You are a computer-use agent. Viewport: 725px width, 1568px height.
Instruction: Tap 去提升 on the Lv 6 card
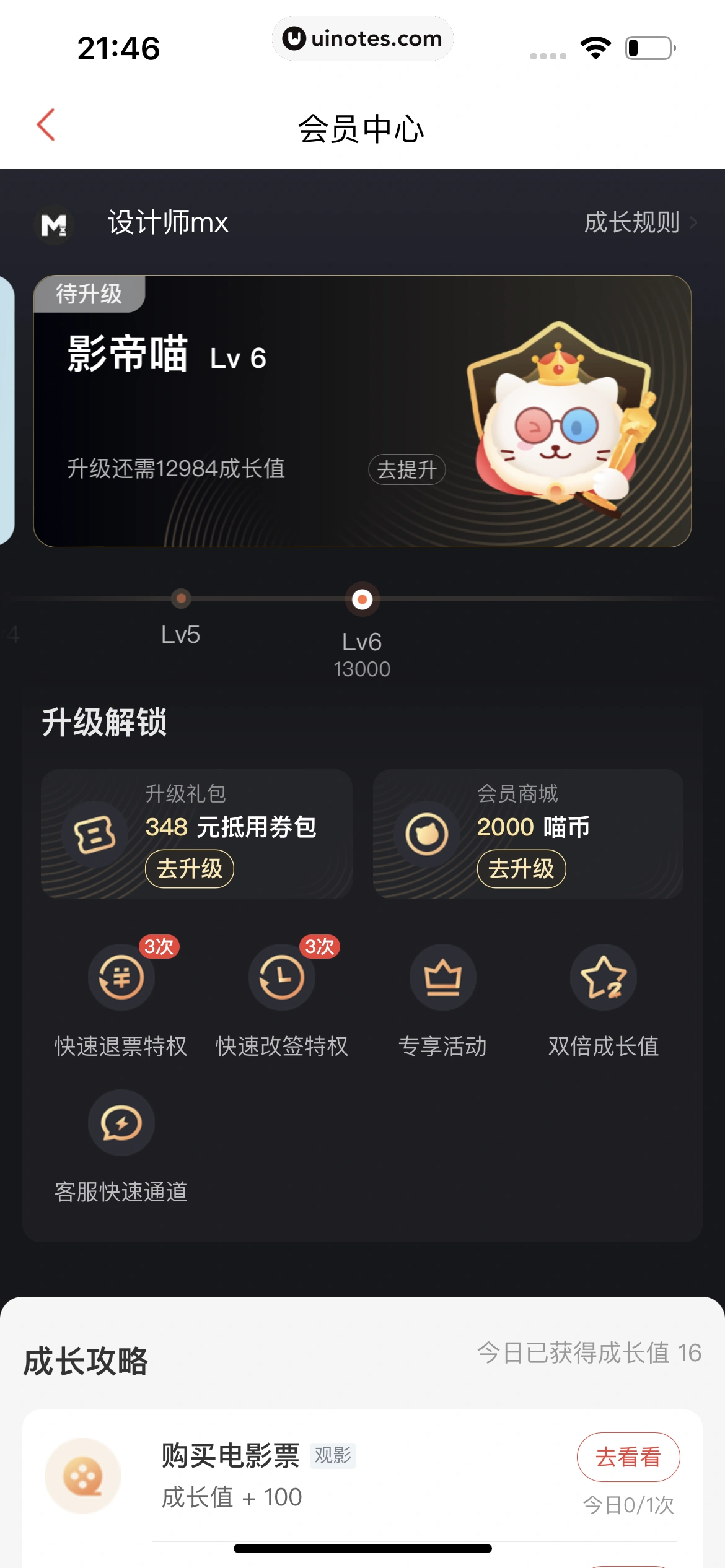pyautogui.click(x=406, y=469)
